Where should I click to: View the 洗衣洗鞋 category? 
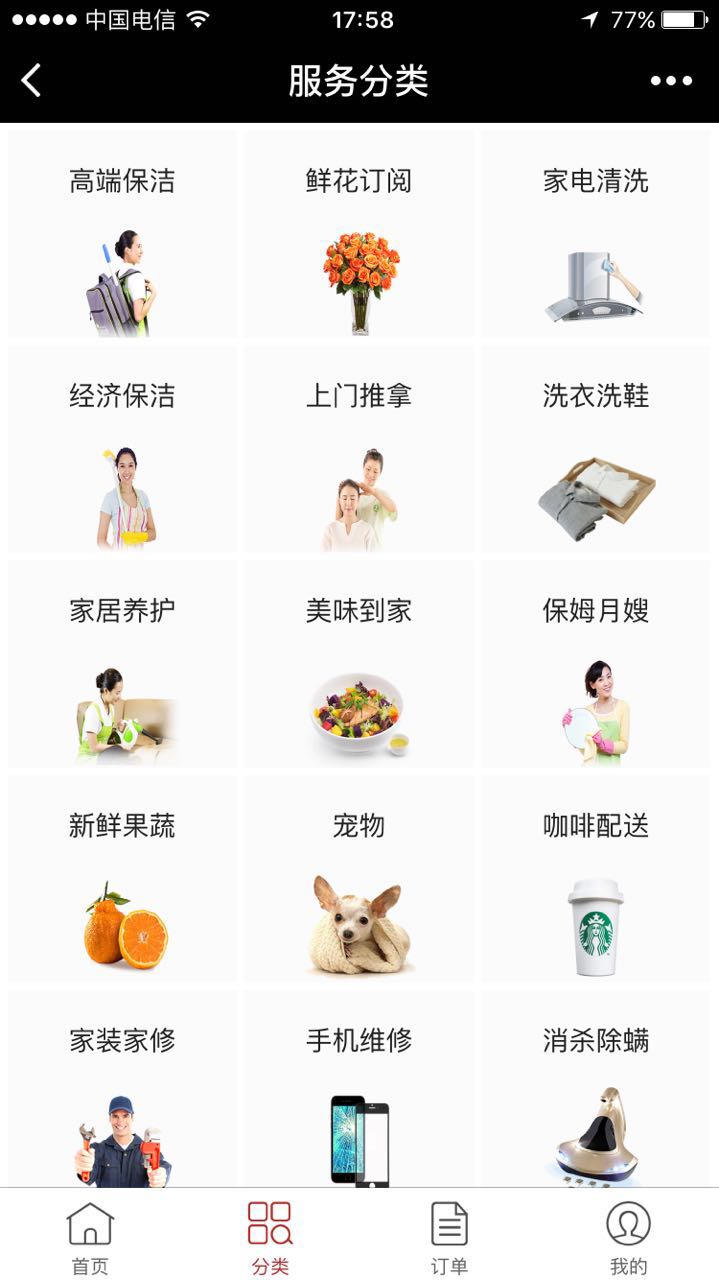(596, 450)
